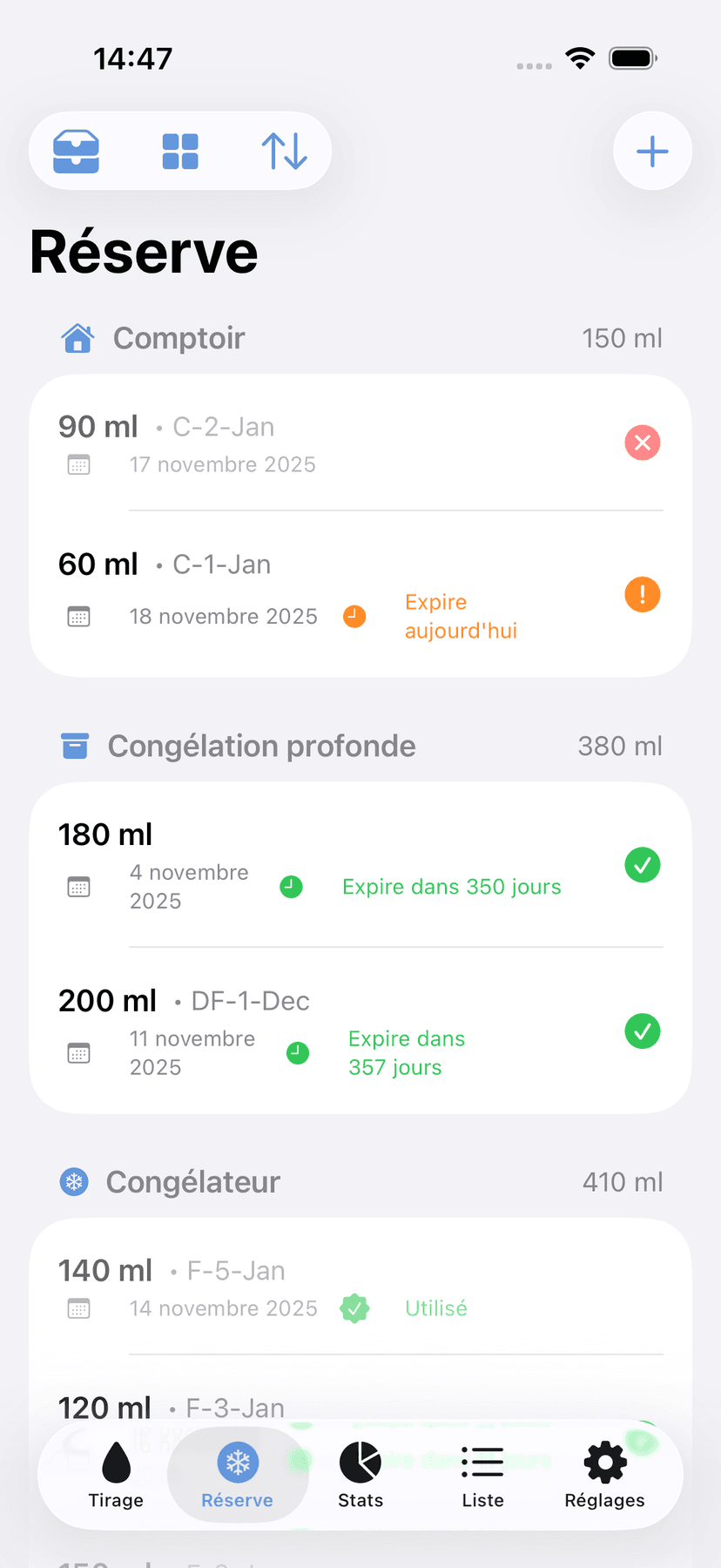
Task: Dismiss the C-2-Jan entry via the red X
Action: point(643,443)
